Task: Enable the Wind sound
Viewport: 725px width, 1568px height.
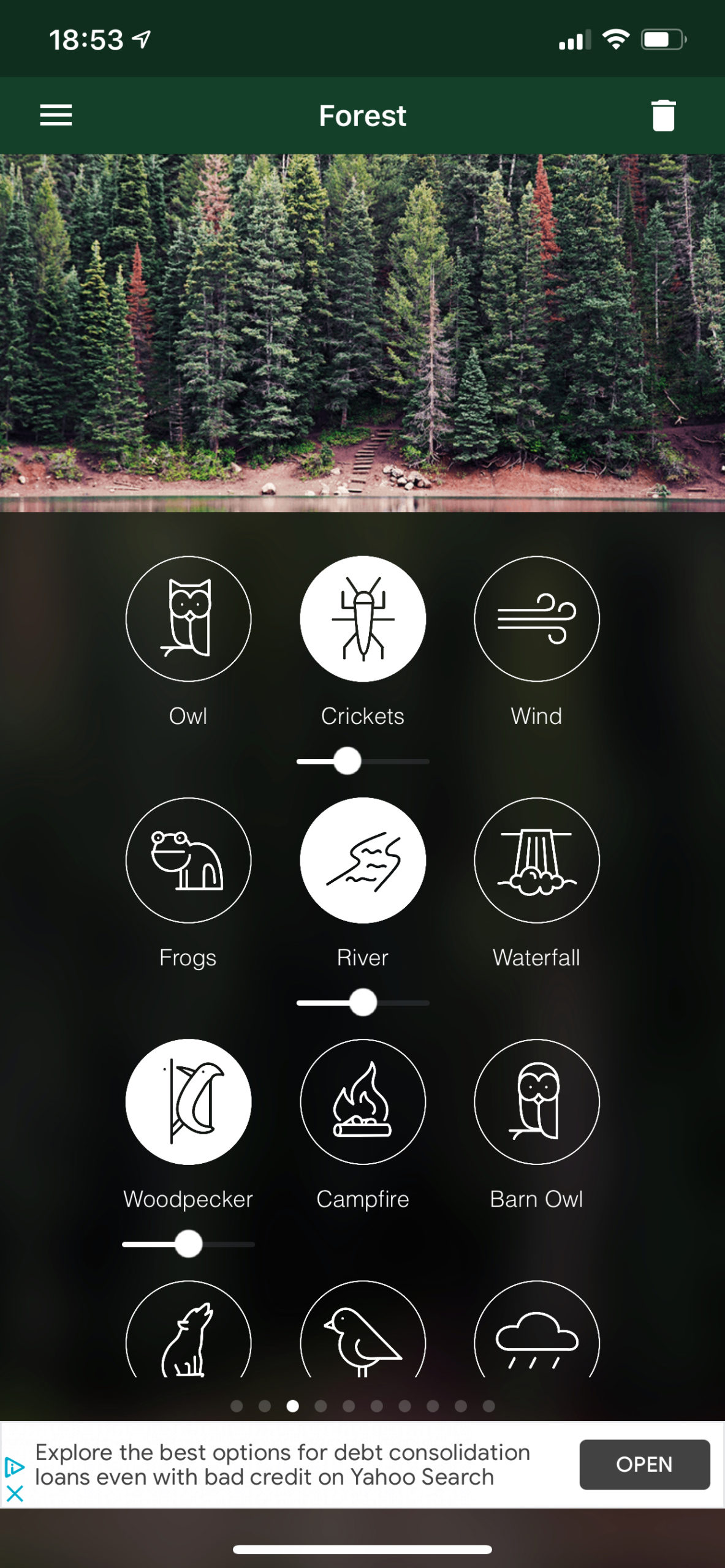Action: 537,619
